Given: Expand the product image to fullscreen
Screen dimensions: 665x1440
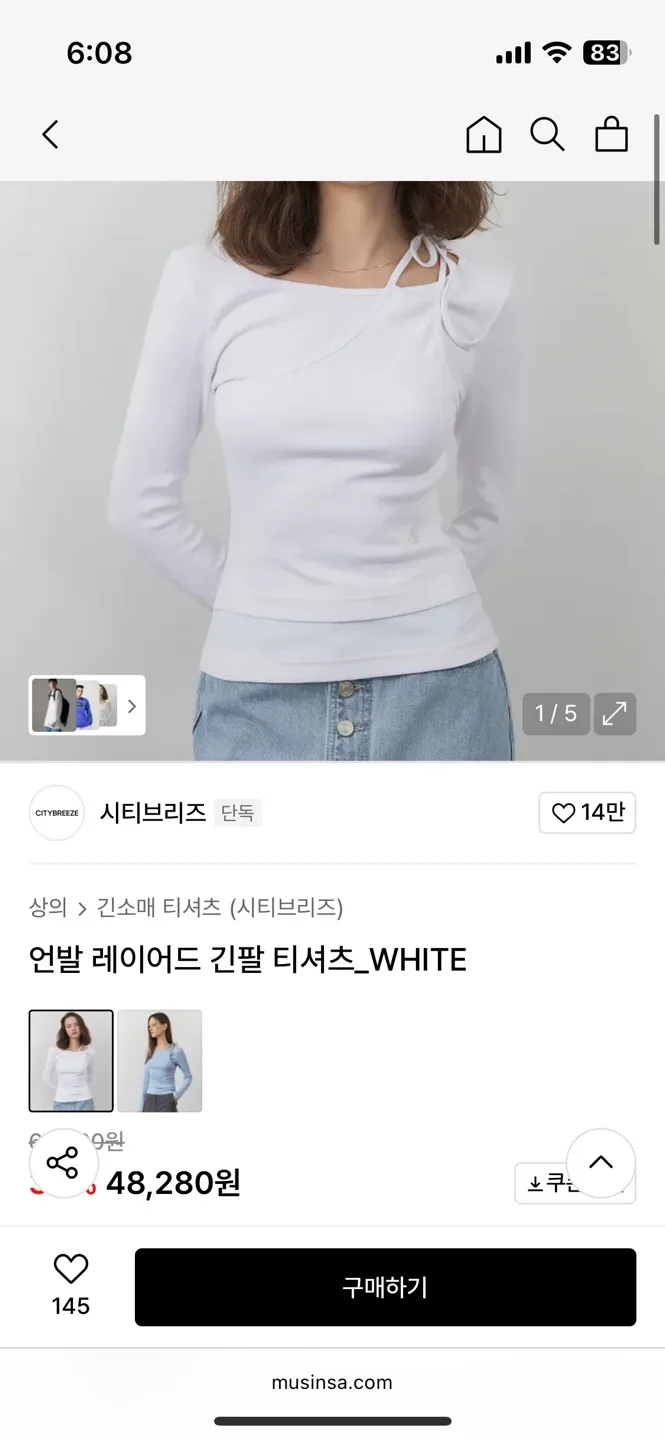Looking at the screenshot, I should pyautogui.click(x=614, y=713).
